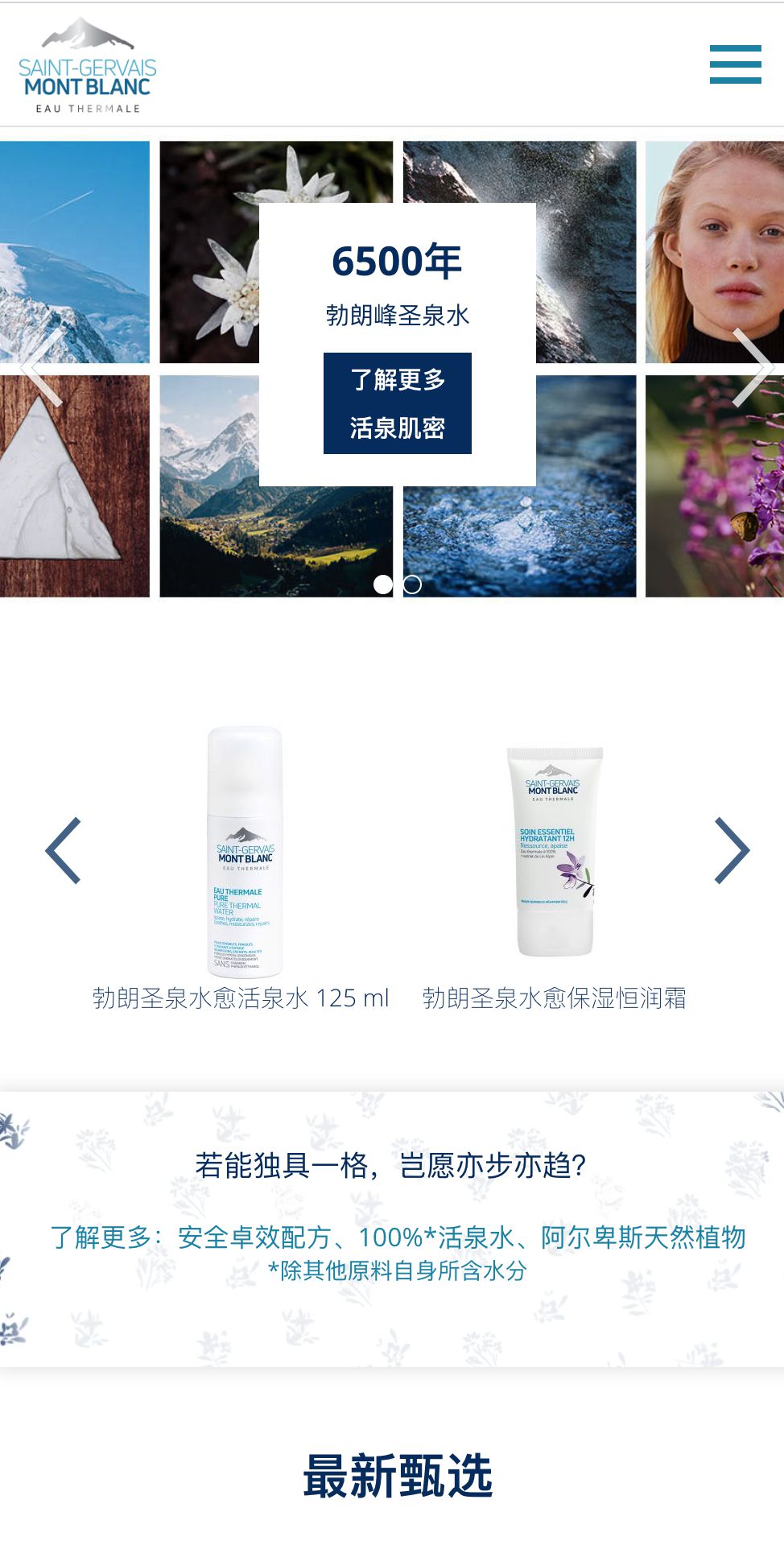Show previous products in carousel
784x1541 pixels.
(64, 850)
